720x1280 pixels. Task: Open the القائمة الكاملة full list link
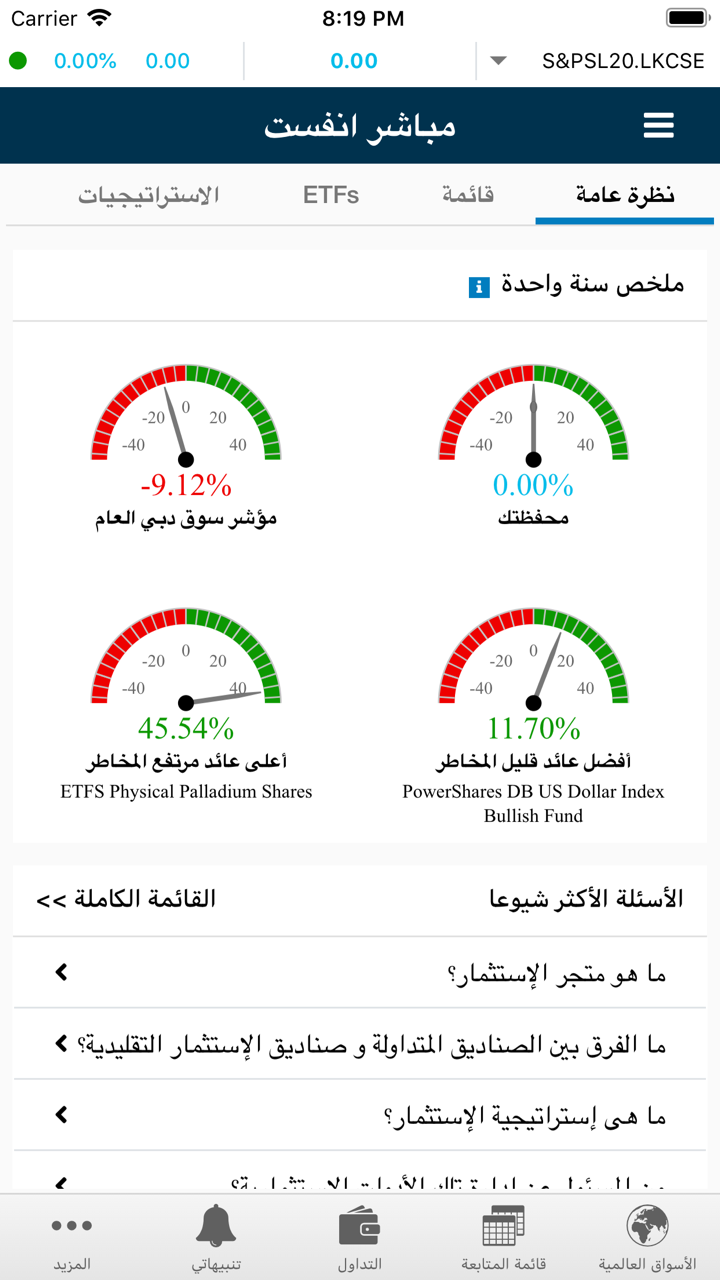(x=126, y=898)
